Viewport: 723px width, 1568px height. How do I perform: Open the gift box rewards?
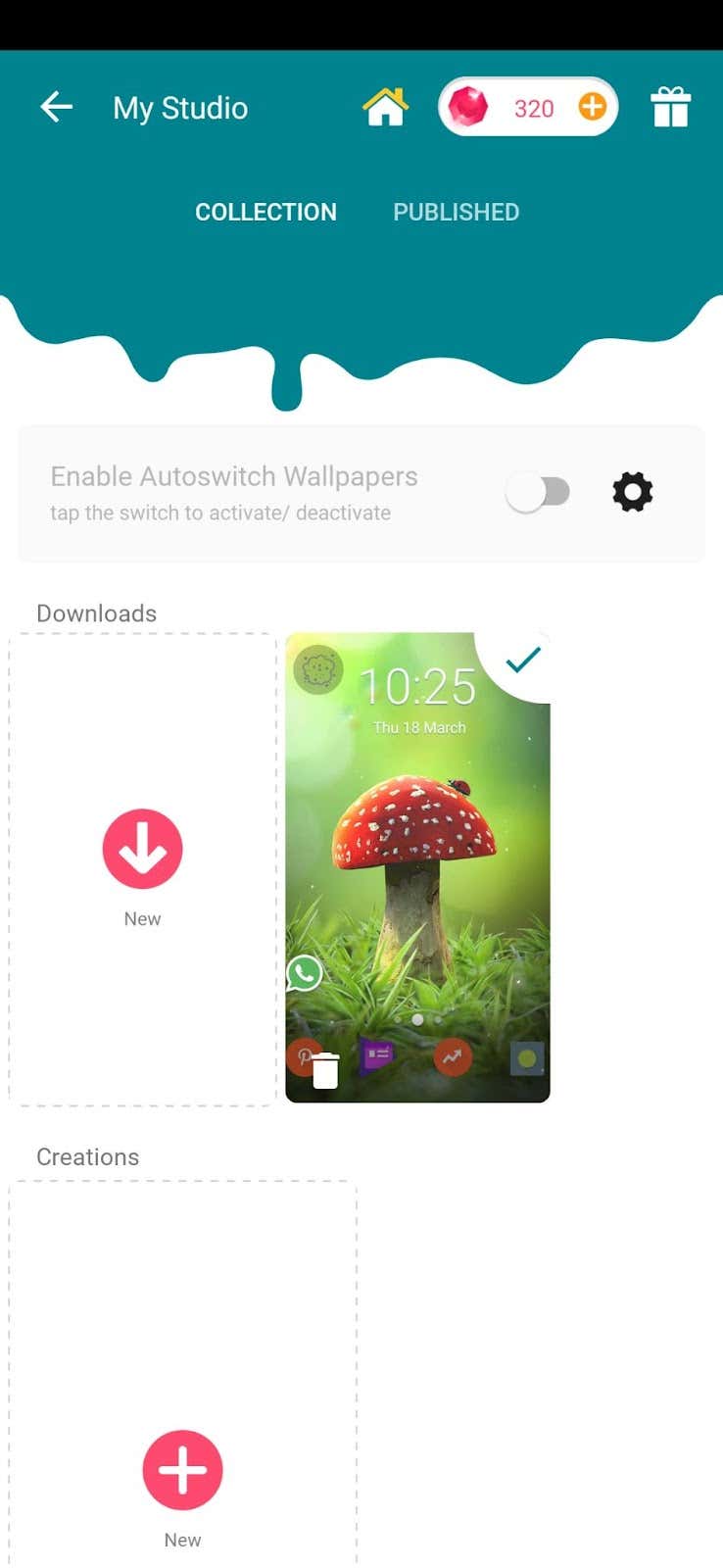(670, 107)
